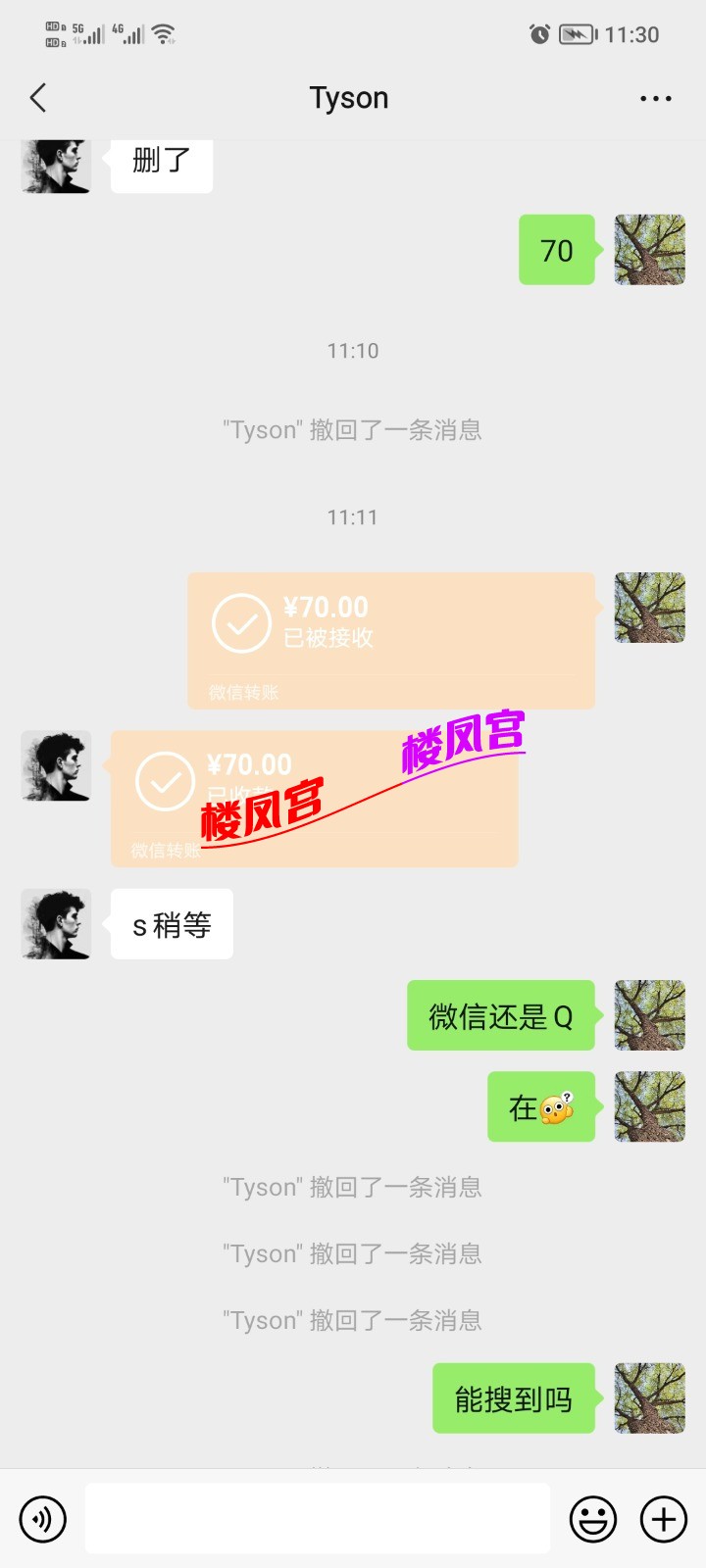The width and height of the screenshot is (706, 1568).
Task: Open the emoji sticker panel
Action: tap(593, 1519)
